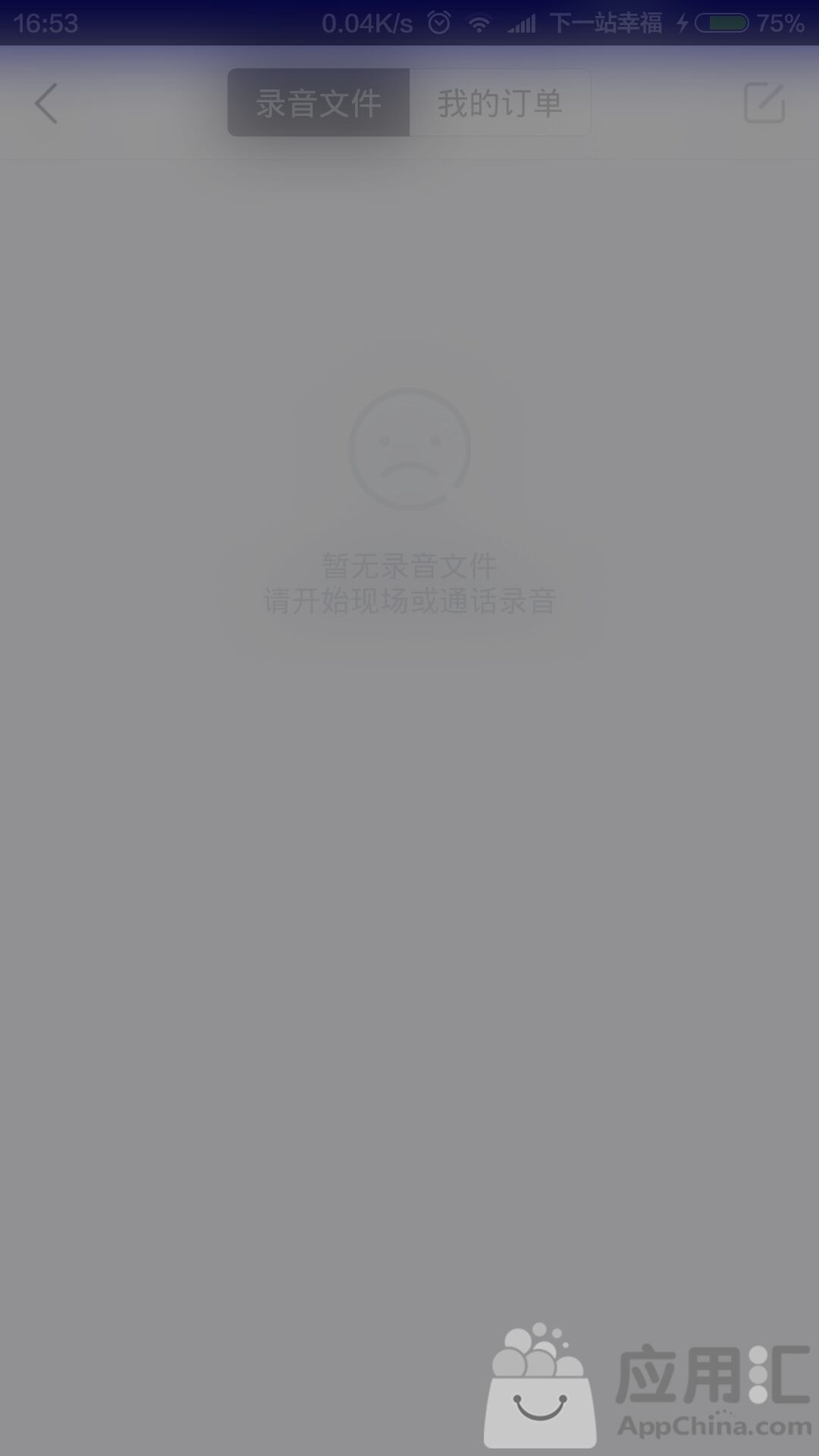The width and height of the screenshot is (819, 1456).
Task: Switch to the 我的订单 tab
Action: pos(500,103)
